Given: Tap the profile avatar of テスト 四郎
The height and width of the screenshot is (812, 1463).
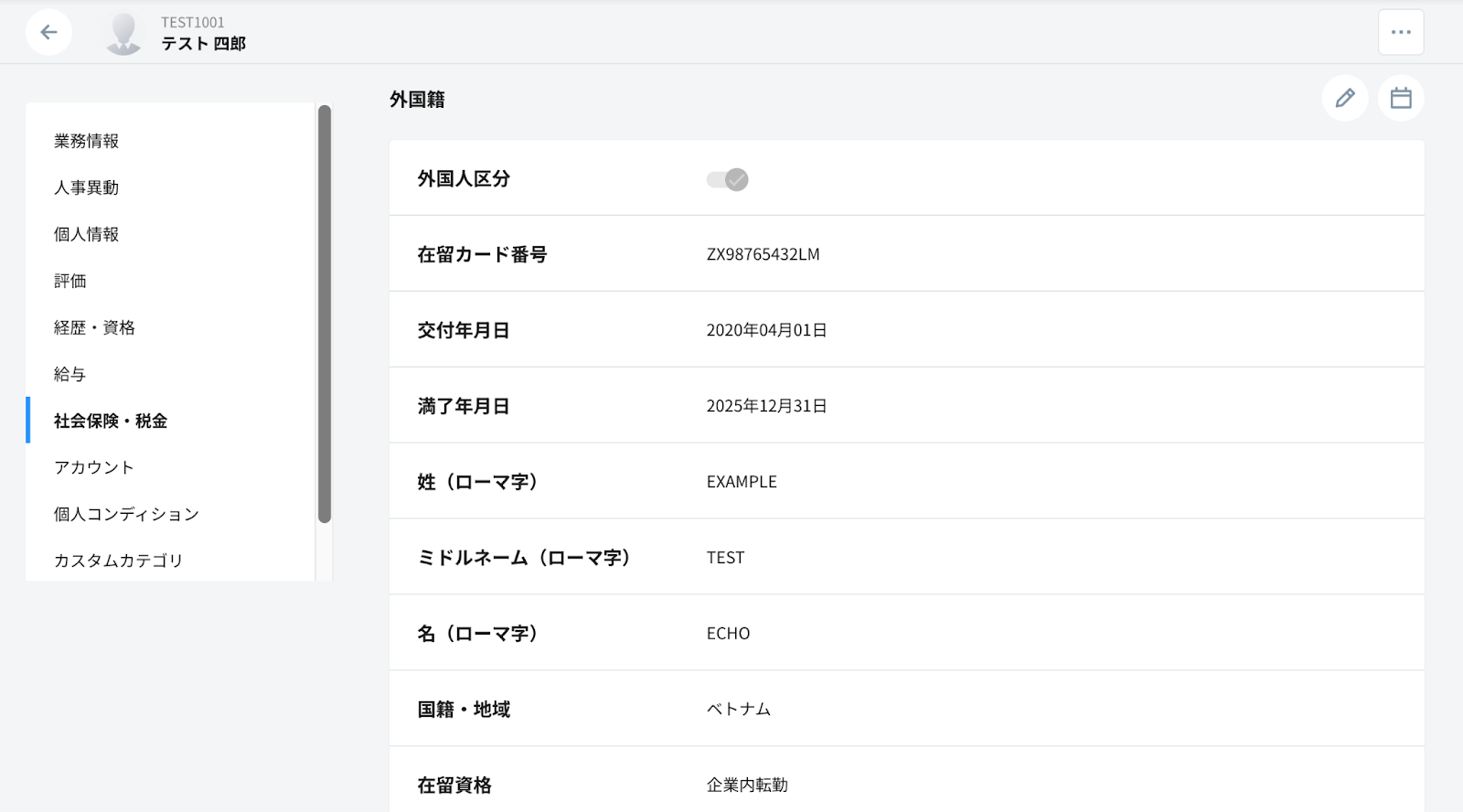Looking at the screenshot, I should pyautogui.click(x=123, y=34).
